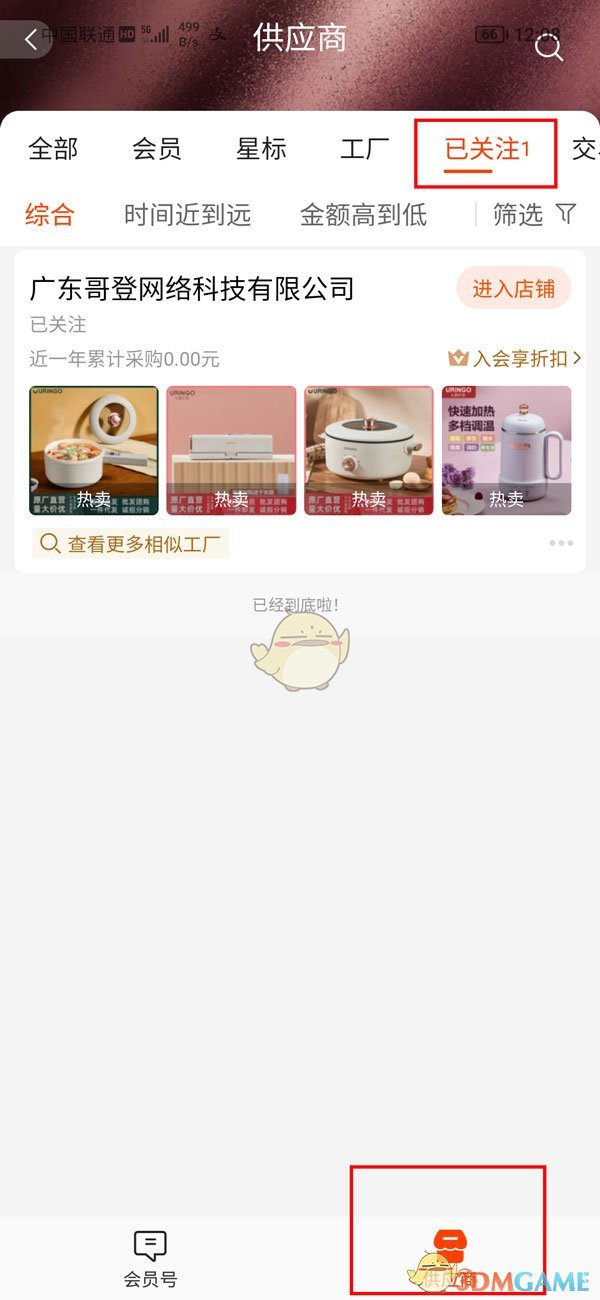View the ceramic bowl product thumbnail
600x1300 pixels.
click(94, 450)
